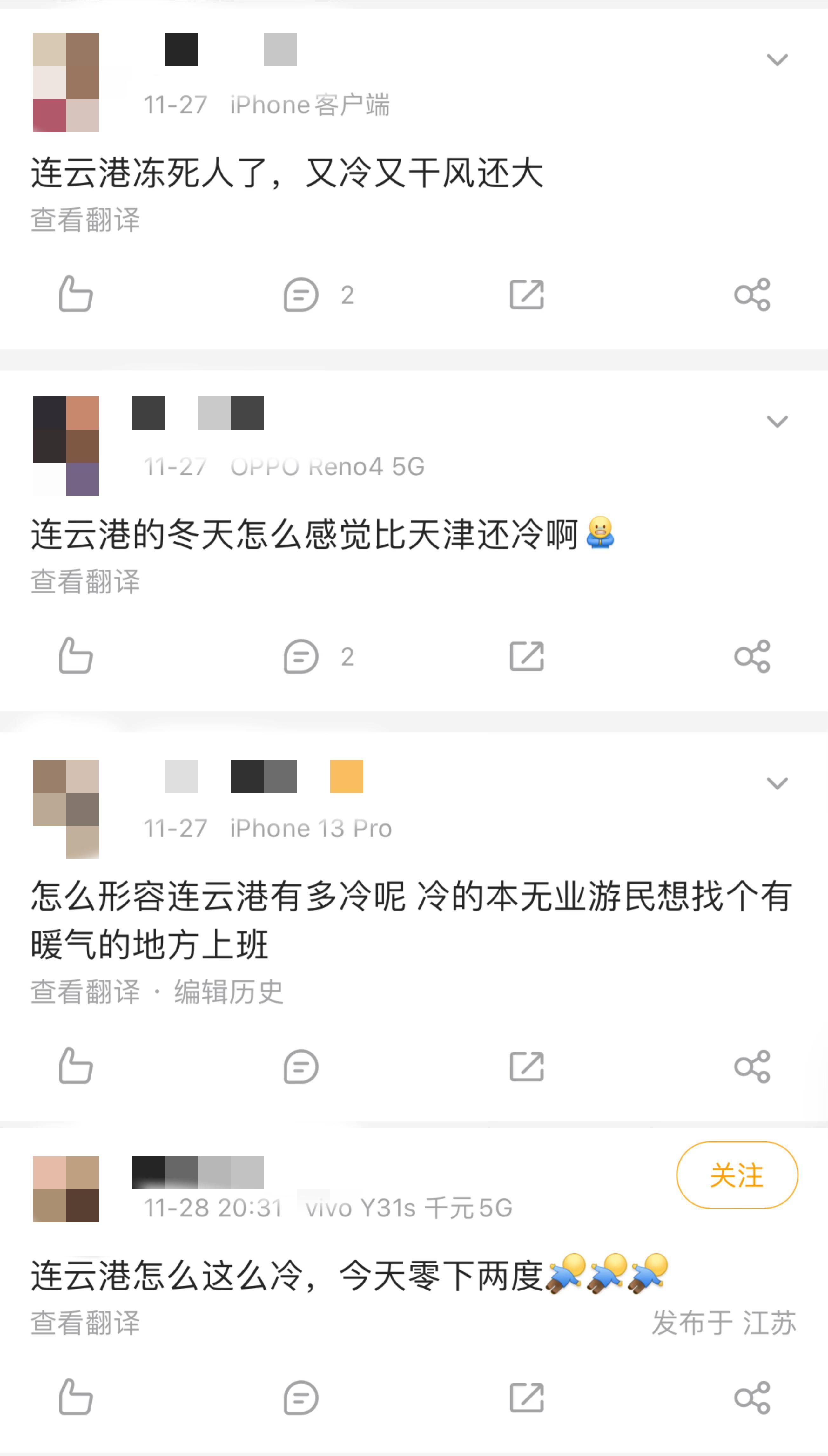Like the 今天零下两度 post
Screen dimensions: 828x1456
click(x=76, y=1398)
